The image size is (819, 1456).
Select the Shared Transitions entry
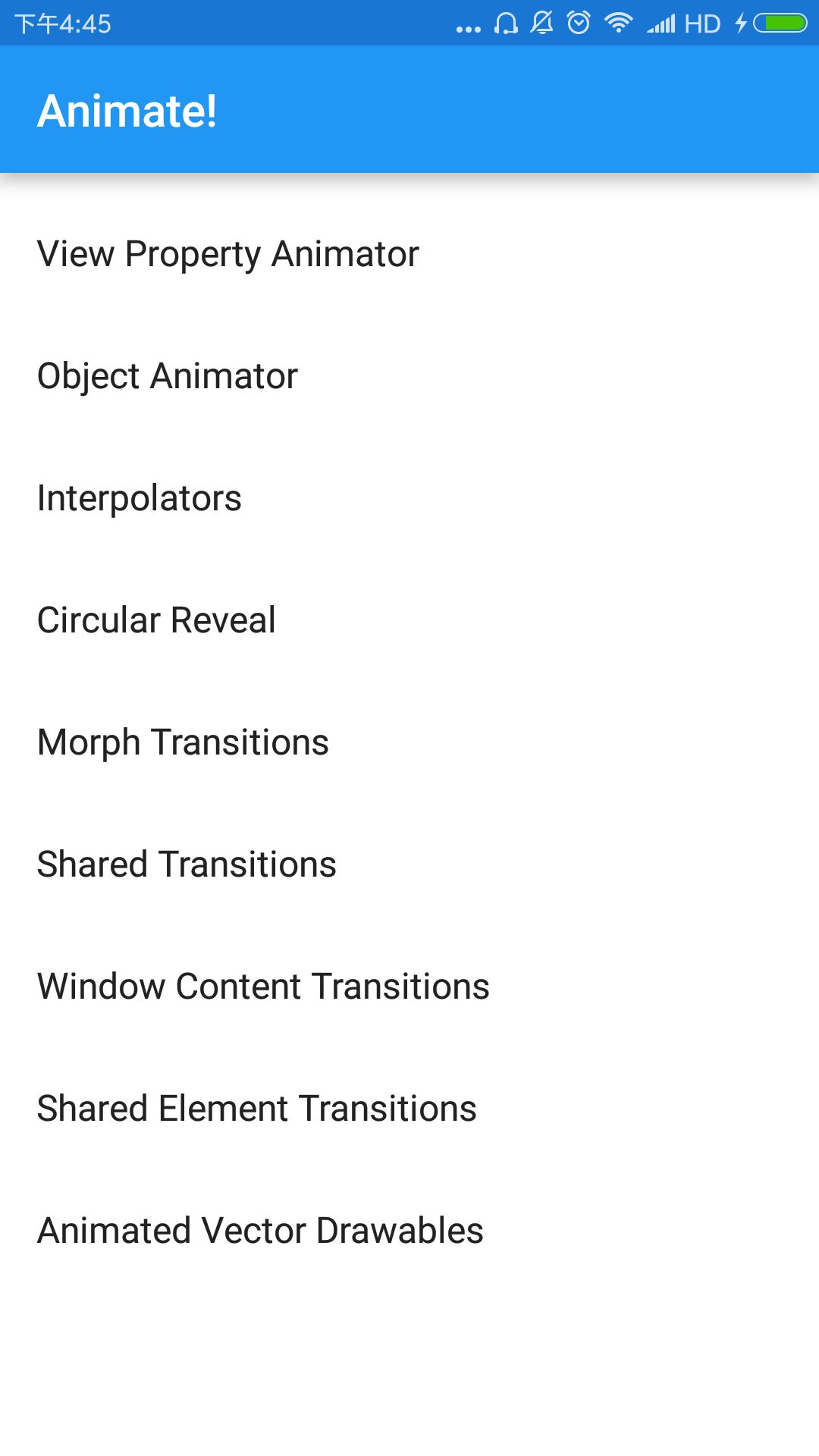point(409,864)
